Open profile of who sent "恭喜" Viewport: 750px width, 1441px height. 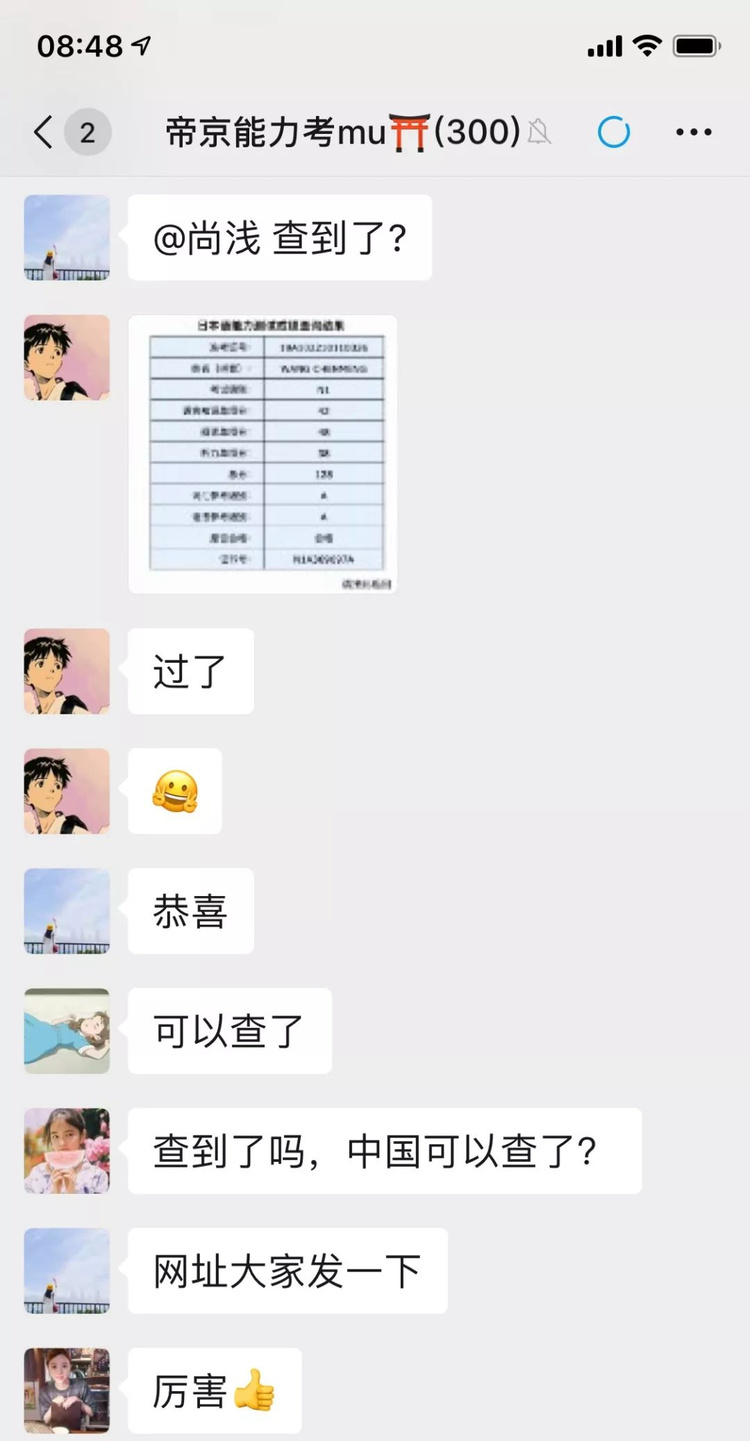(67, 911)
